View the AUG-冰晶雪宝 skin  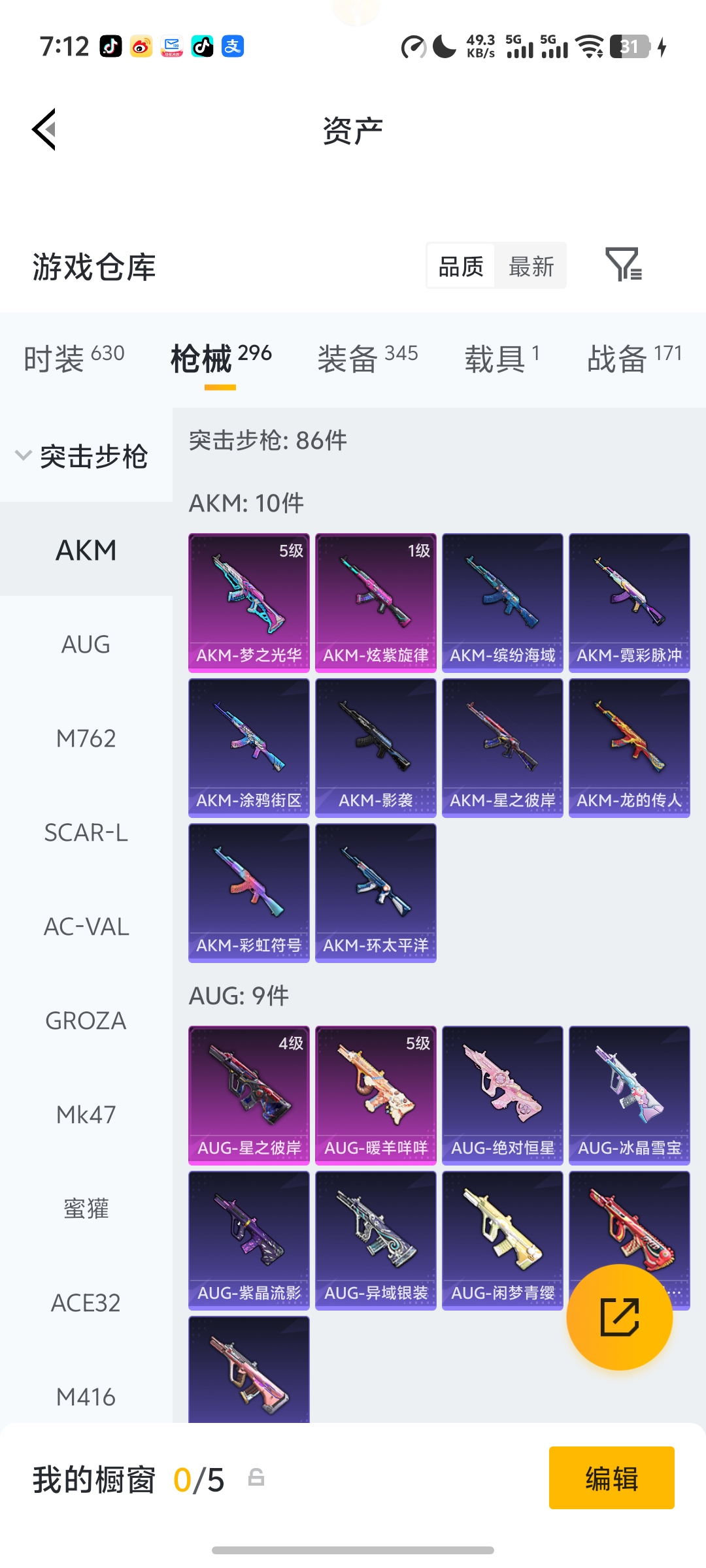(x=629, y=1095)
